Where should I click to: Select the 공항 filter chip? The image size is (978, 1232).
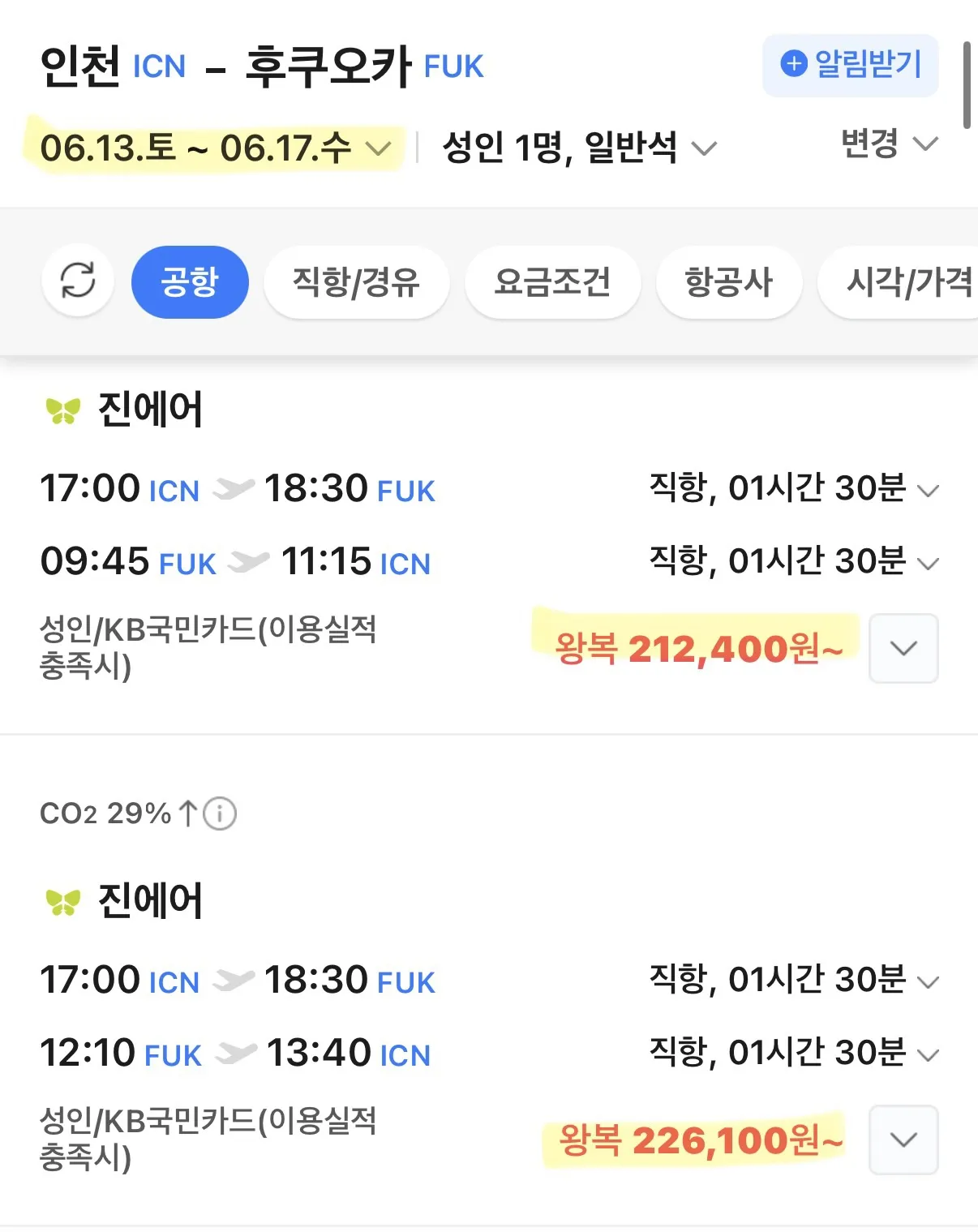tap(190, 282)
